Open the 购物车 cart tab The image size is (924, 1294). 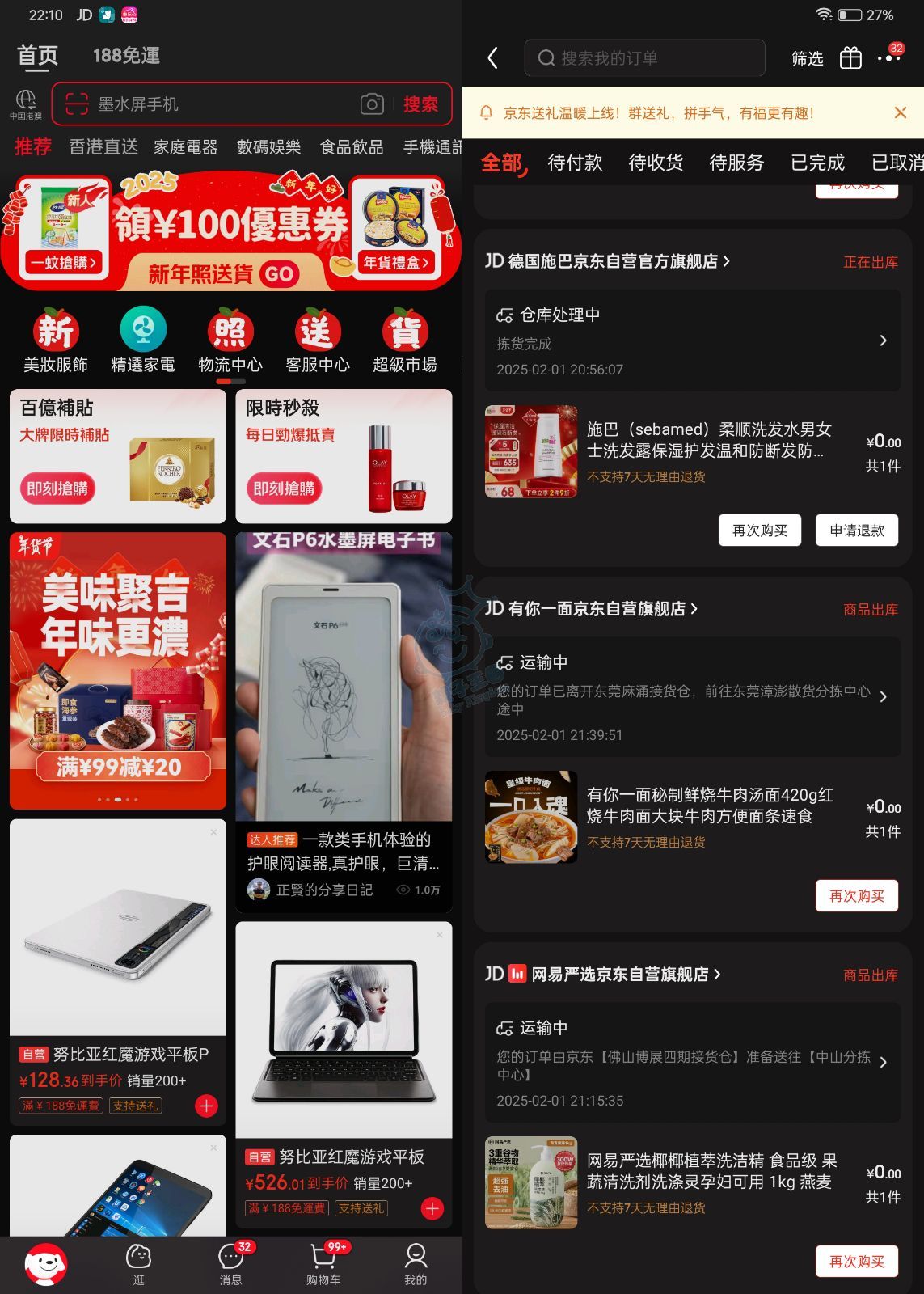[323, 1262]
